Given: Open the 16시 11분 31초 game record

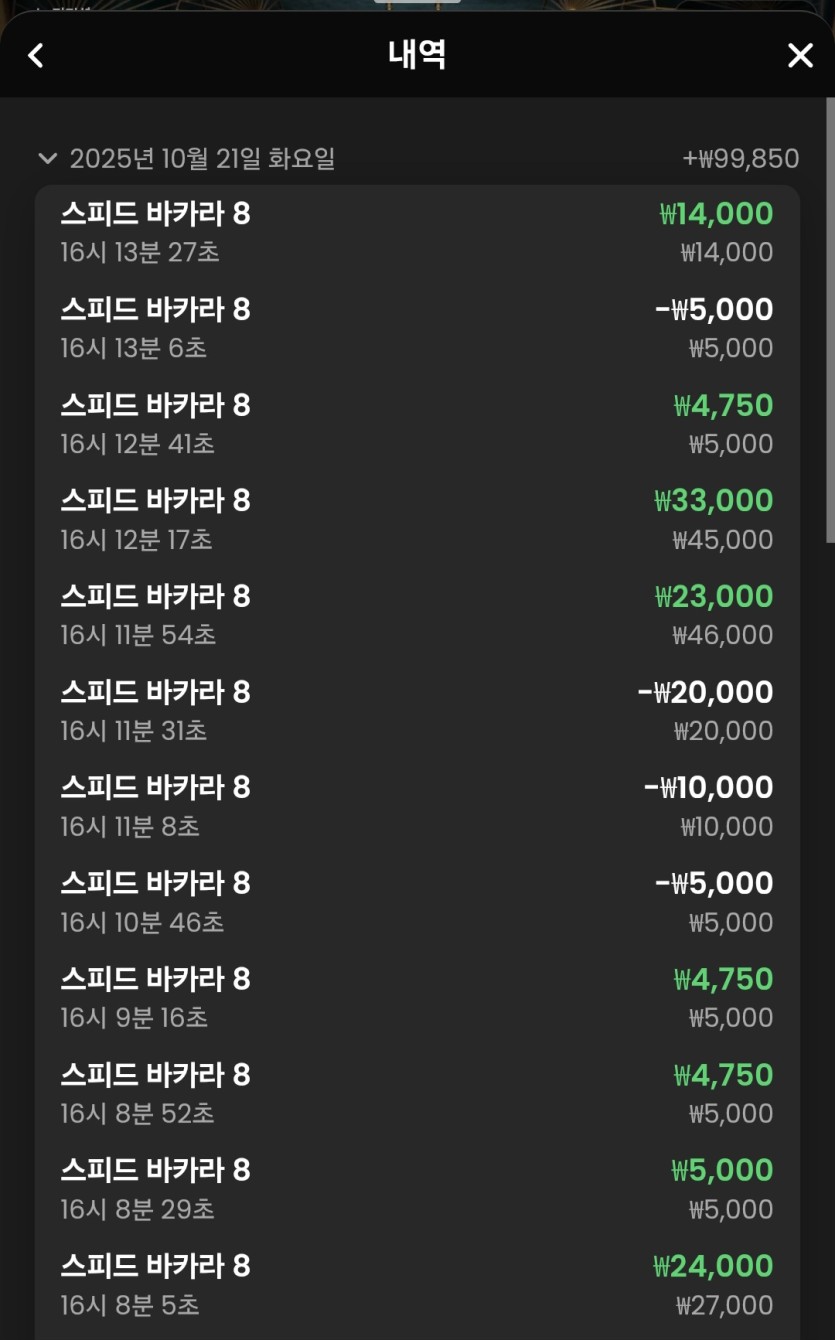Looking at the screenshot, I should (x=417, y=711).
